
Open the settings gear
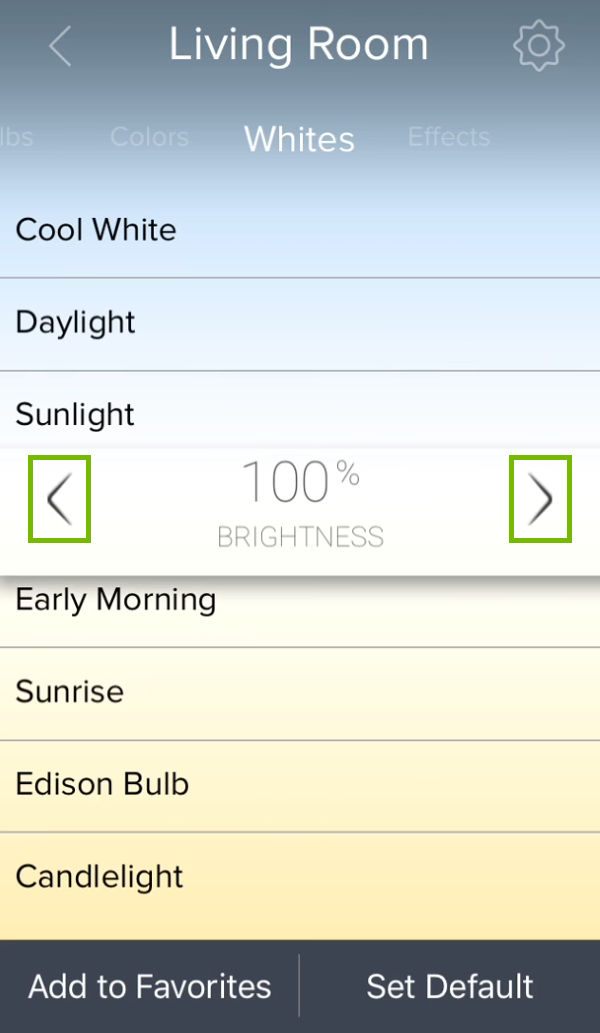point(539,46)
